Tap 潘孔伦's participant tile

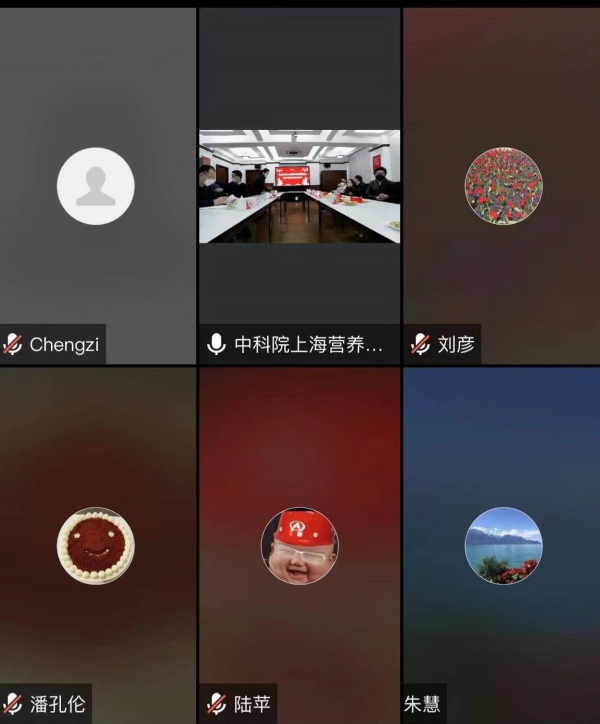[96, 546]
